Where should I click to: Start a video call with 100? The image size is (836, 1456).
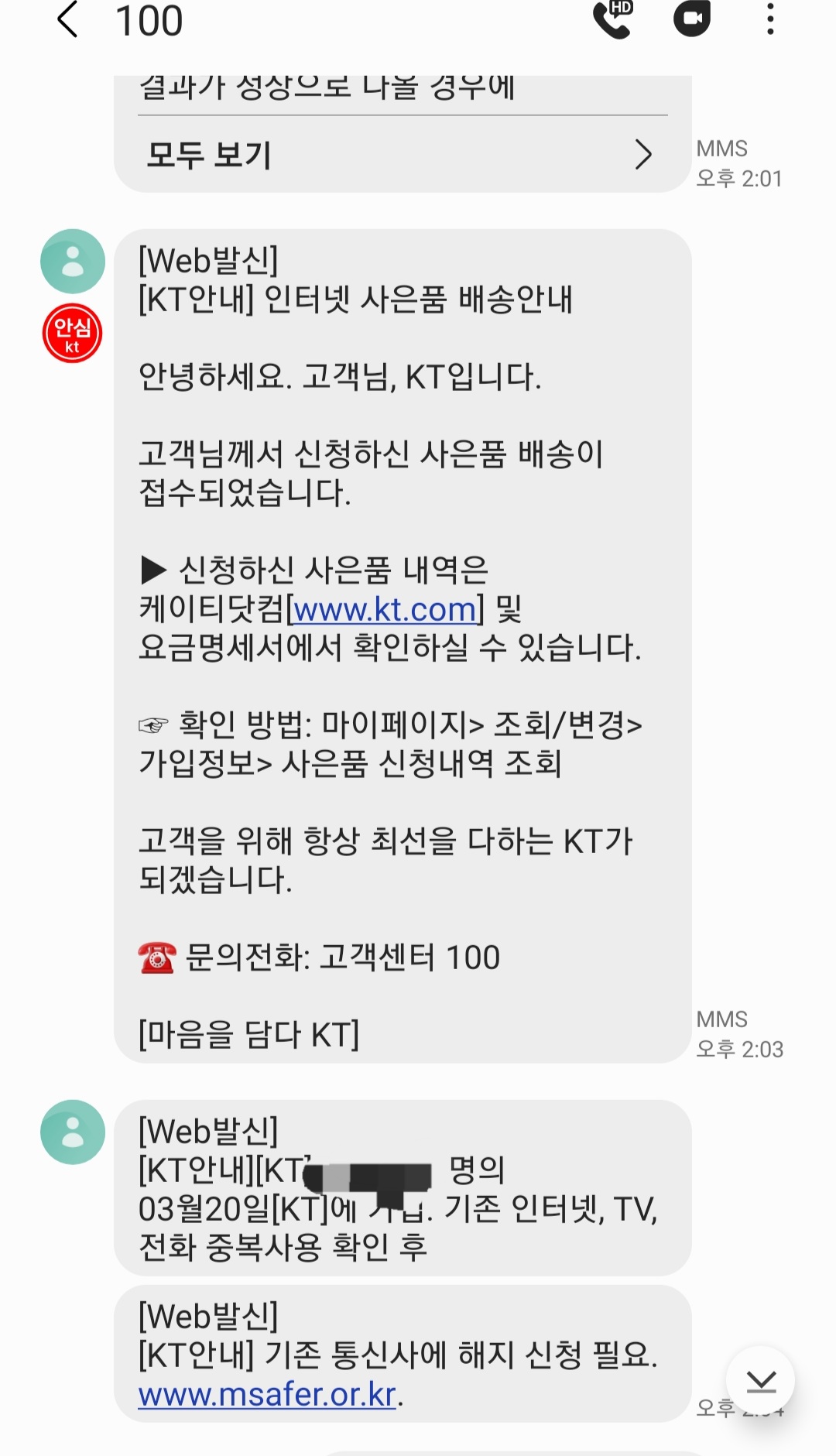[x=692, y=20]
